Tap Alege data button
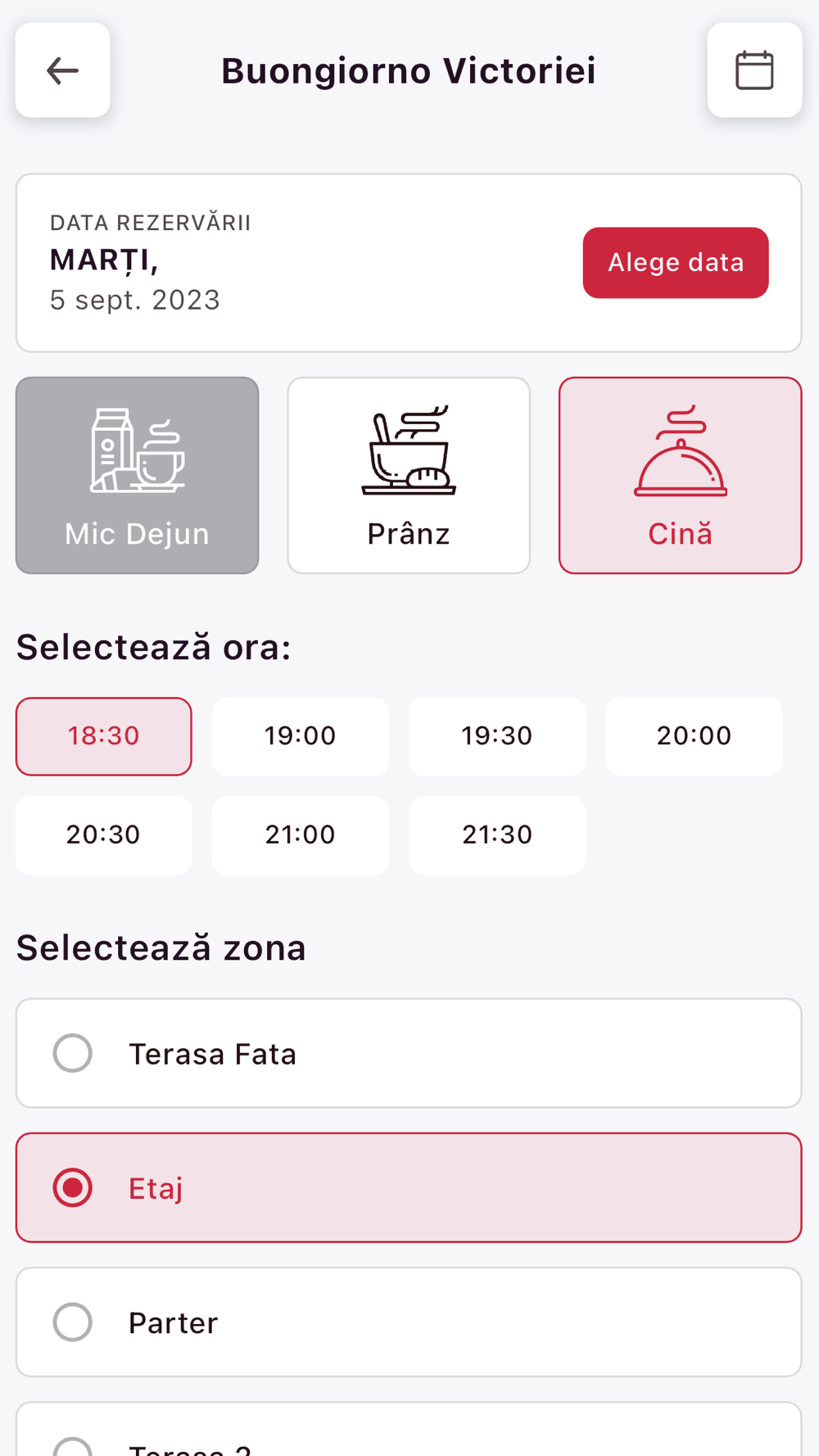 tap(676, 263)
